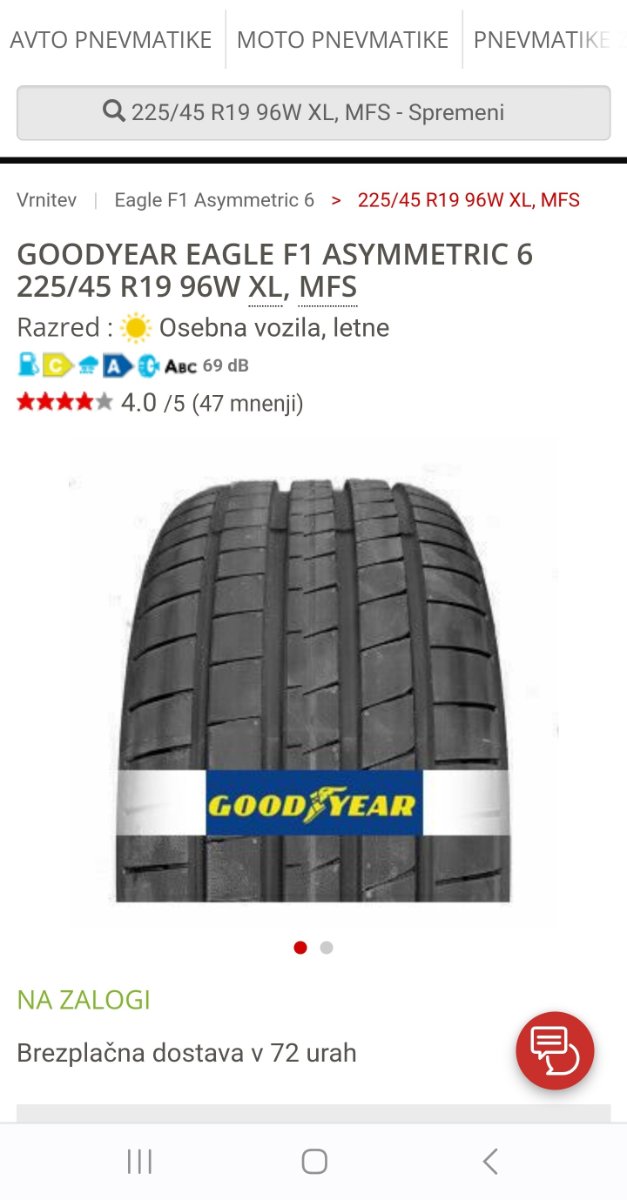
Task: Switch to MOTO PNEVMATIKE tab
Action: [x=343, y=40]
